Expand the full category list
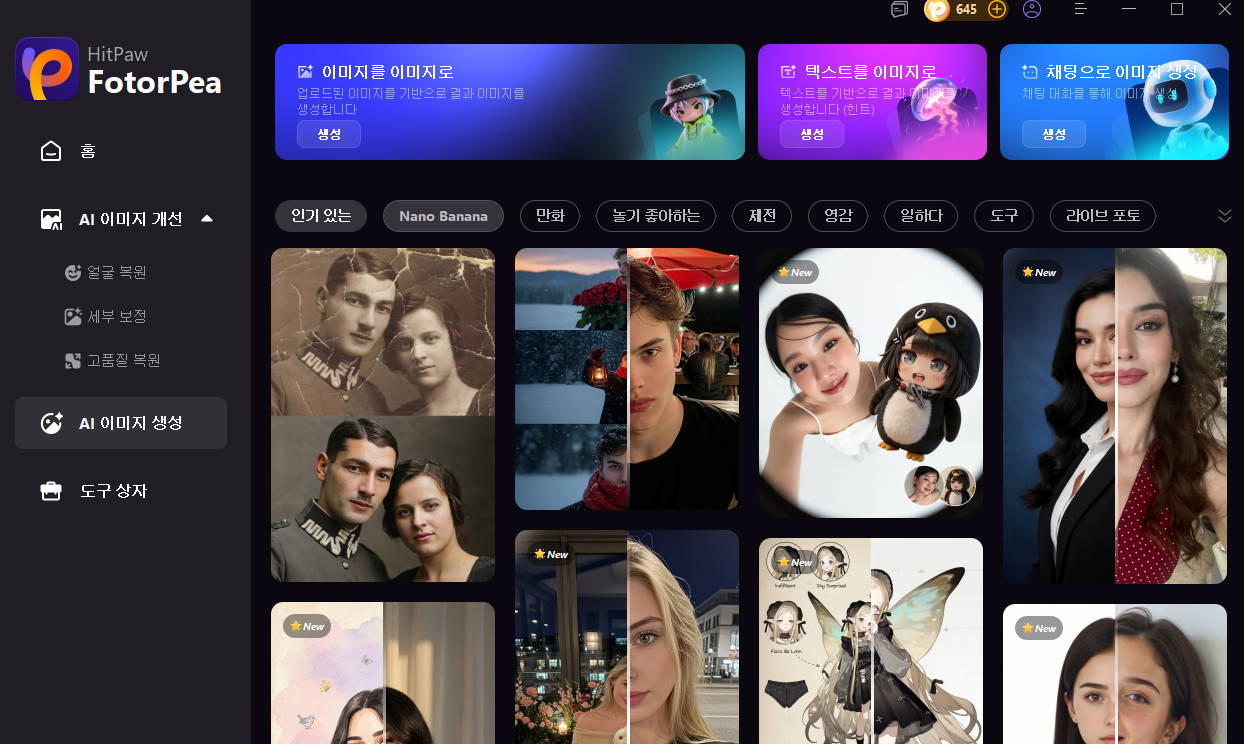Viewport: 1244px width, 744px height. tap(1224, 216)
